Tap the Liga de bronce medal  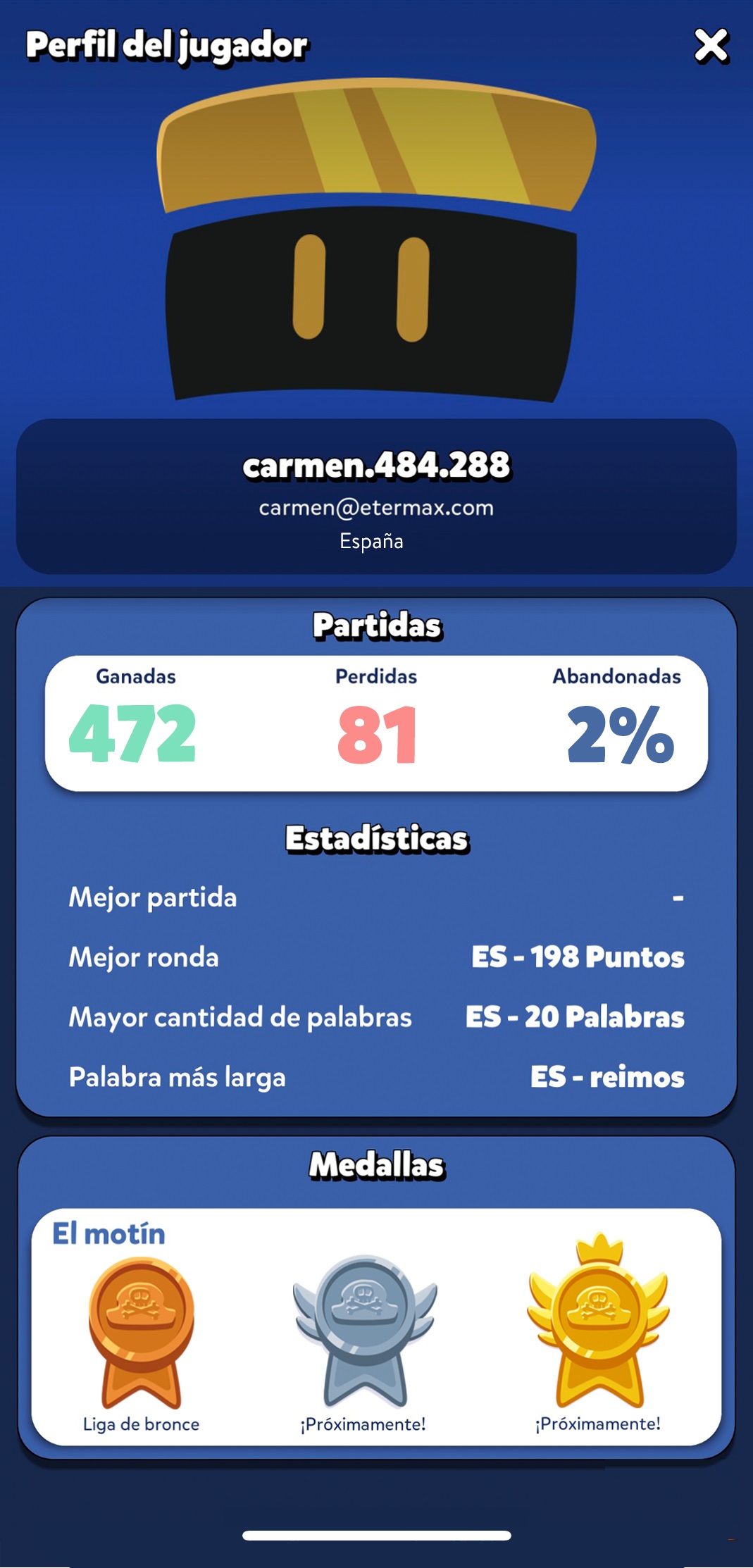tap(141, 1333)
